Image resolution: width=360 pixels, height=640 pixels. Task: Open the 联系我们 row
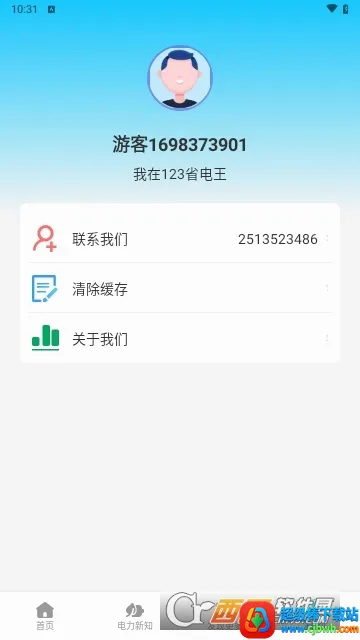coord(180,238)
